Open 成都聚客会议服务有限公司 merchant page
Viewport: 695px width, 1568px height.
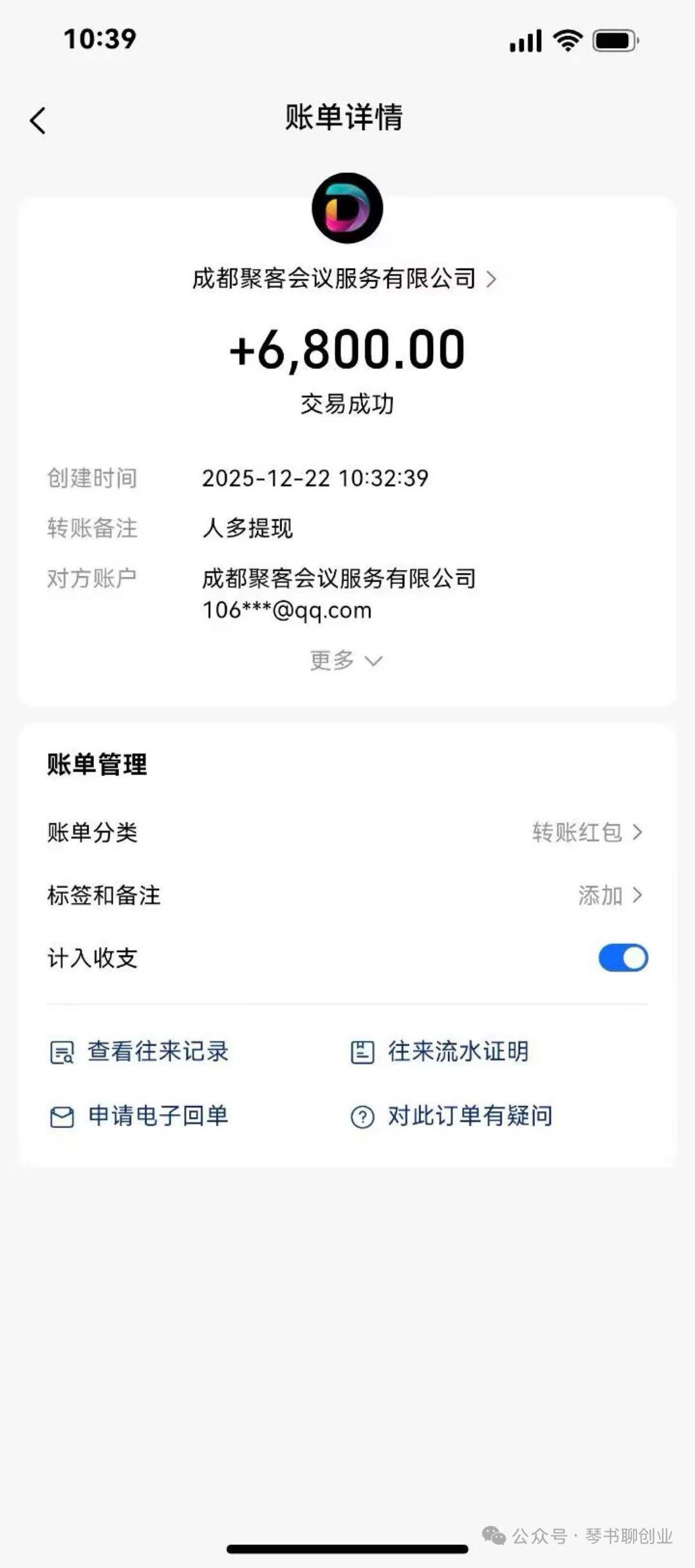[x=344, y=279]
